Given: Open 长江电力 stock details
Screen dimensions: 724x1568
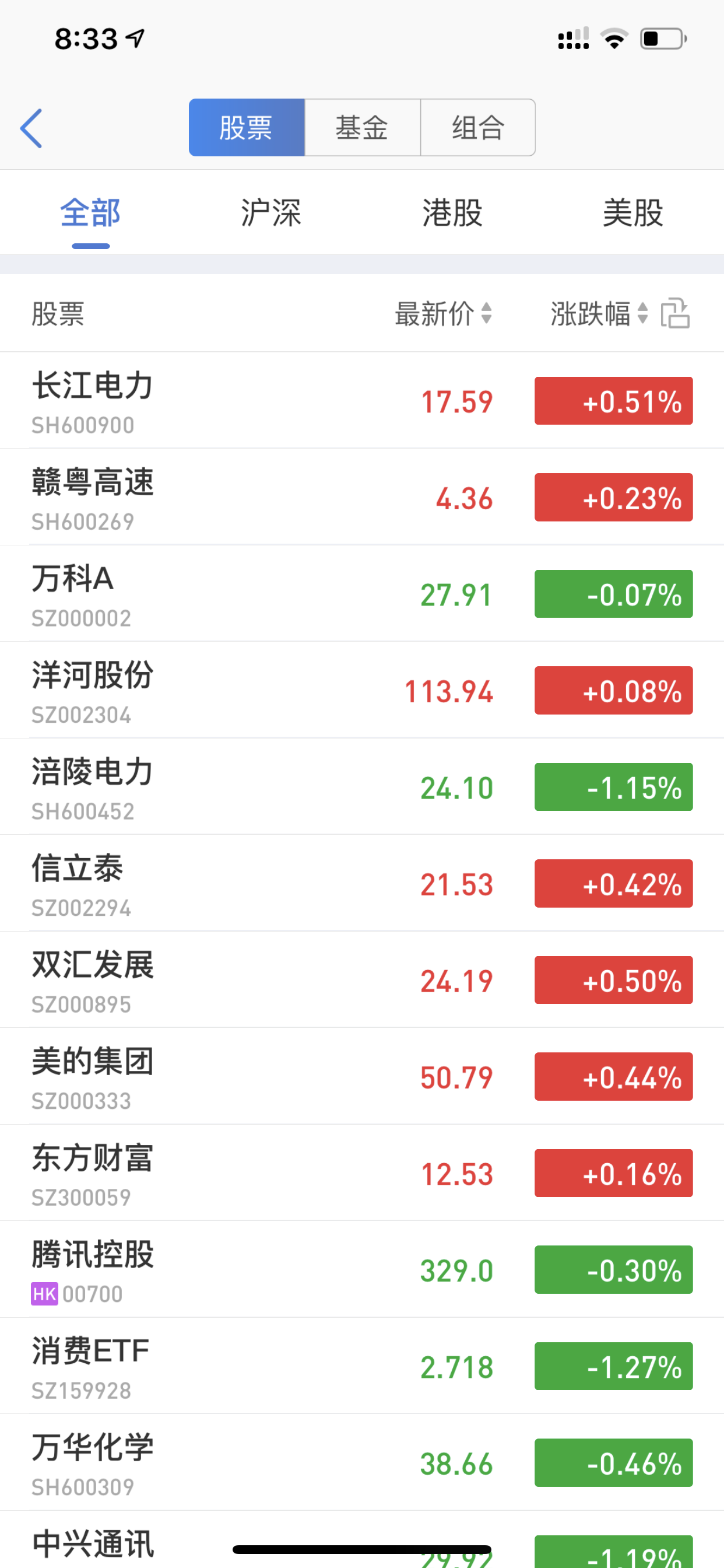Looking at the screenshot, I should coord(362,401).
